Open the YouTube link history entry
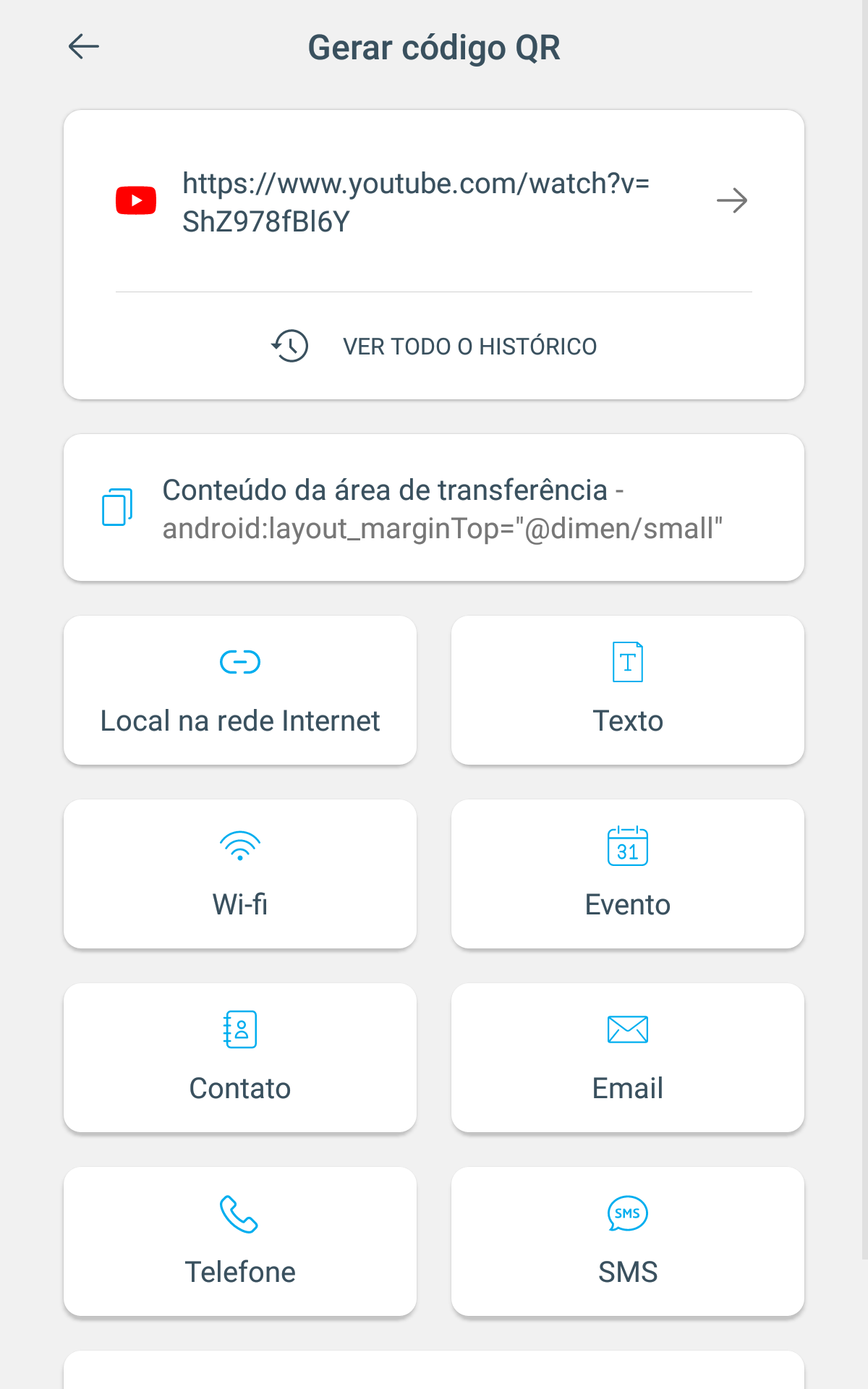The width and height of the screenshot is (868, 1389). (x=434, y=202)
